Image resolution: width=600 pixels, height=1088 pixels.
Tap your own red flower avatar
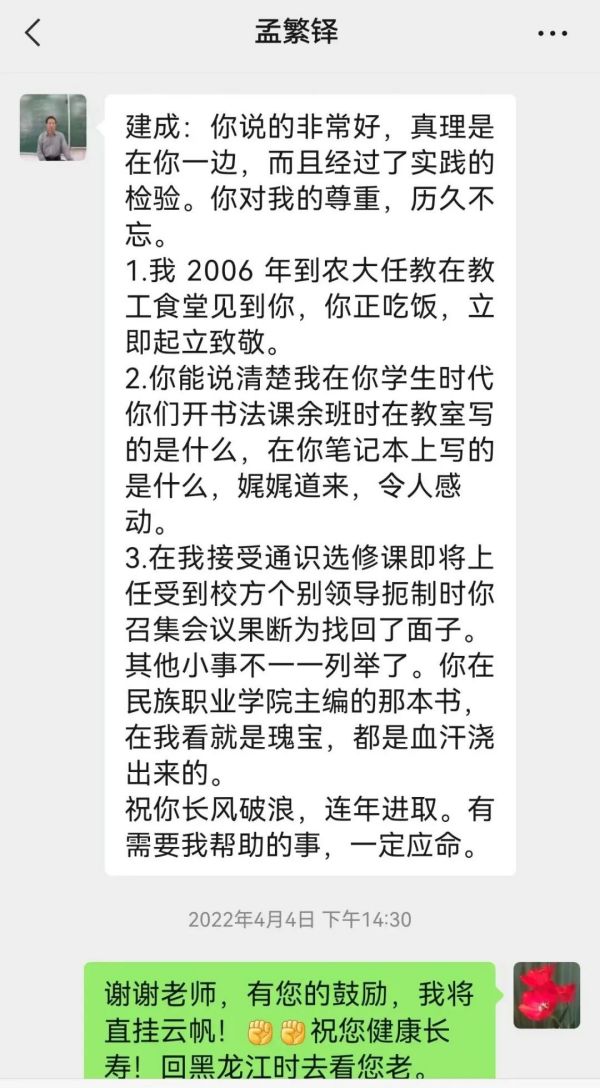click(547, 995)
